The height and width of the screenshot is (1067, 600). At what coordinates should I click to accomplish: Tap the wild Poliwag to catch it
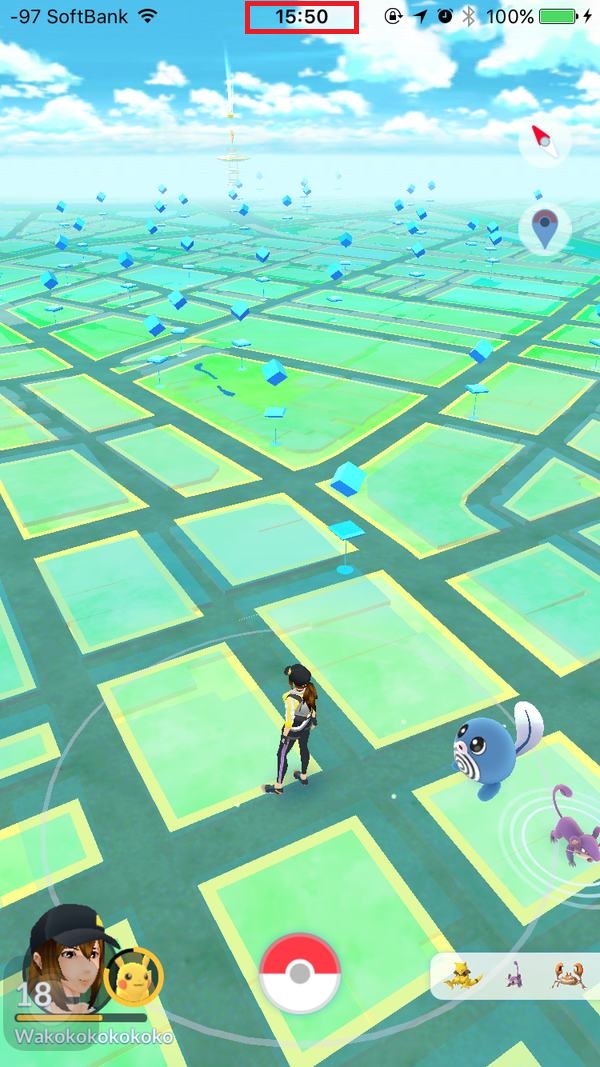point(487,750)
